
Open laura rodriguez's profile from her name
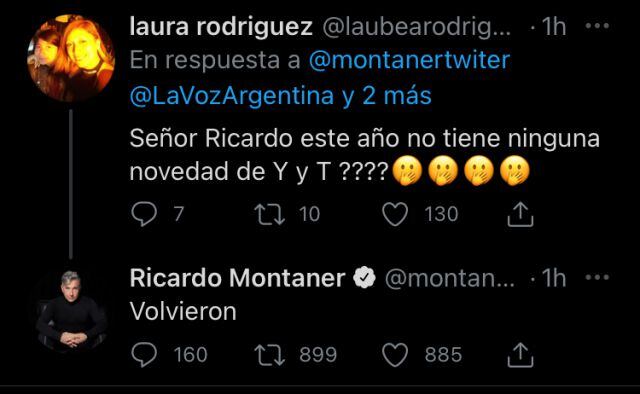click(221, 27)
